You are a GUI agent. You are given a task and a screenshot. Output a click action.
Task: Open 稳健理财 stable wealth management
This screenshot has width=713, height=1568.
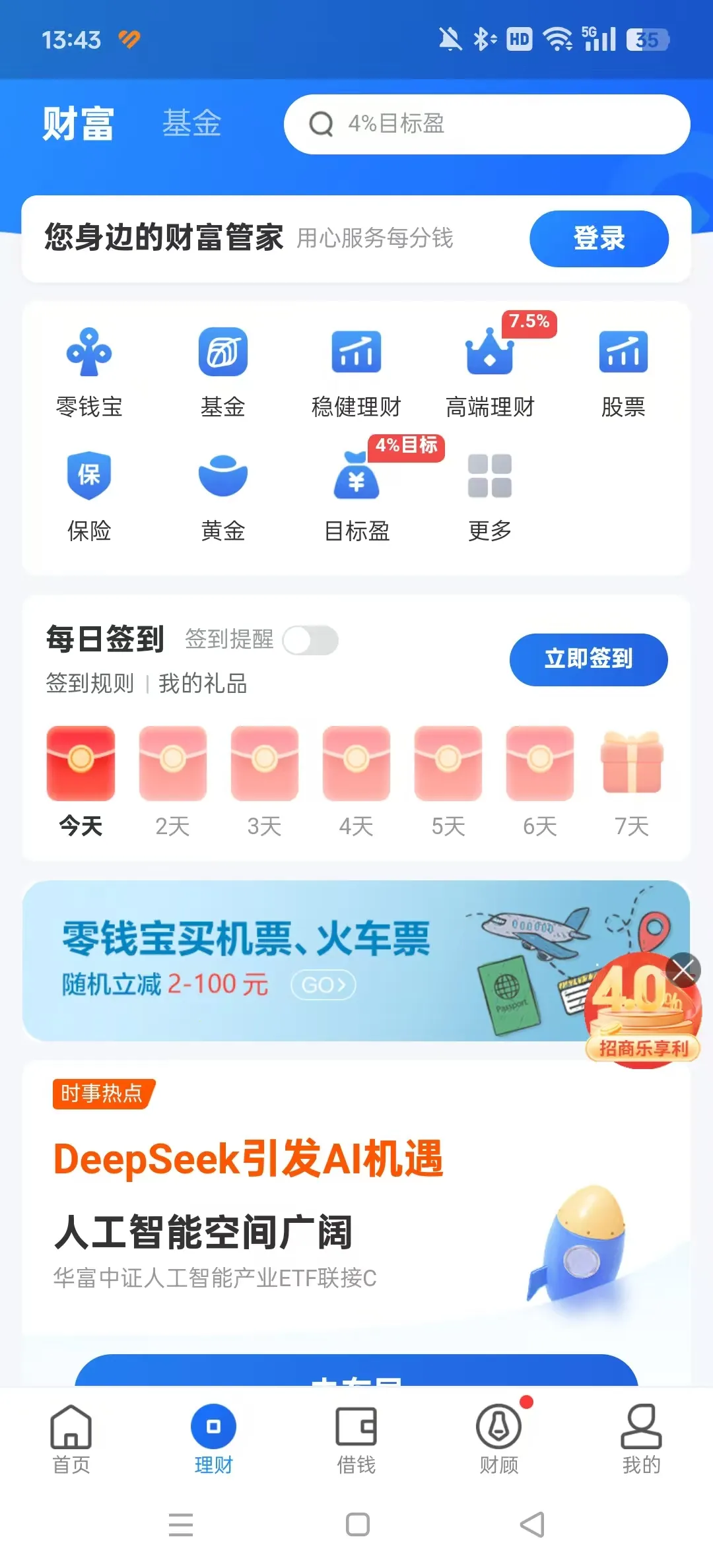point(356,370)
